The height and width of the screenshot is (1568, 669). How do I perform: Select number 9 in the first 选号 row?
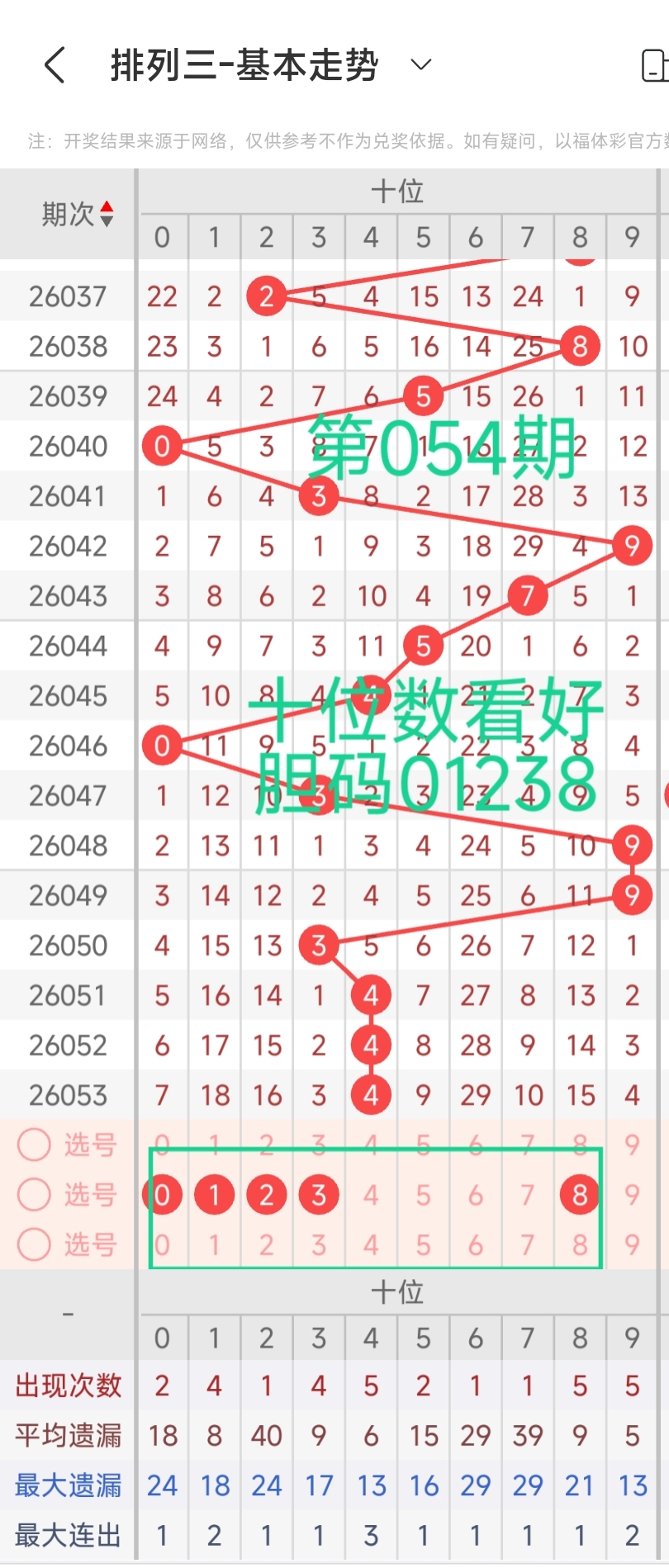(631, 1144)
